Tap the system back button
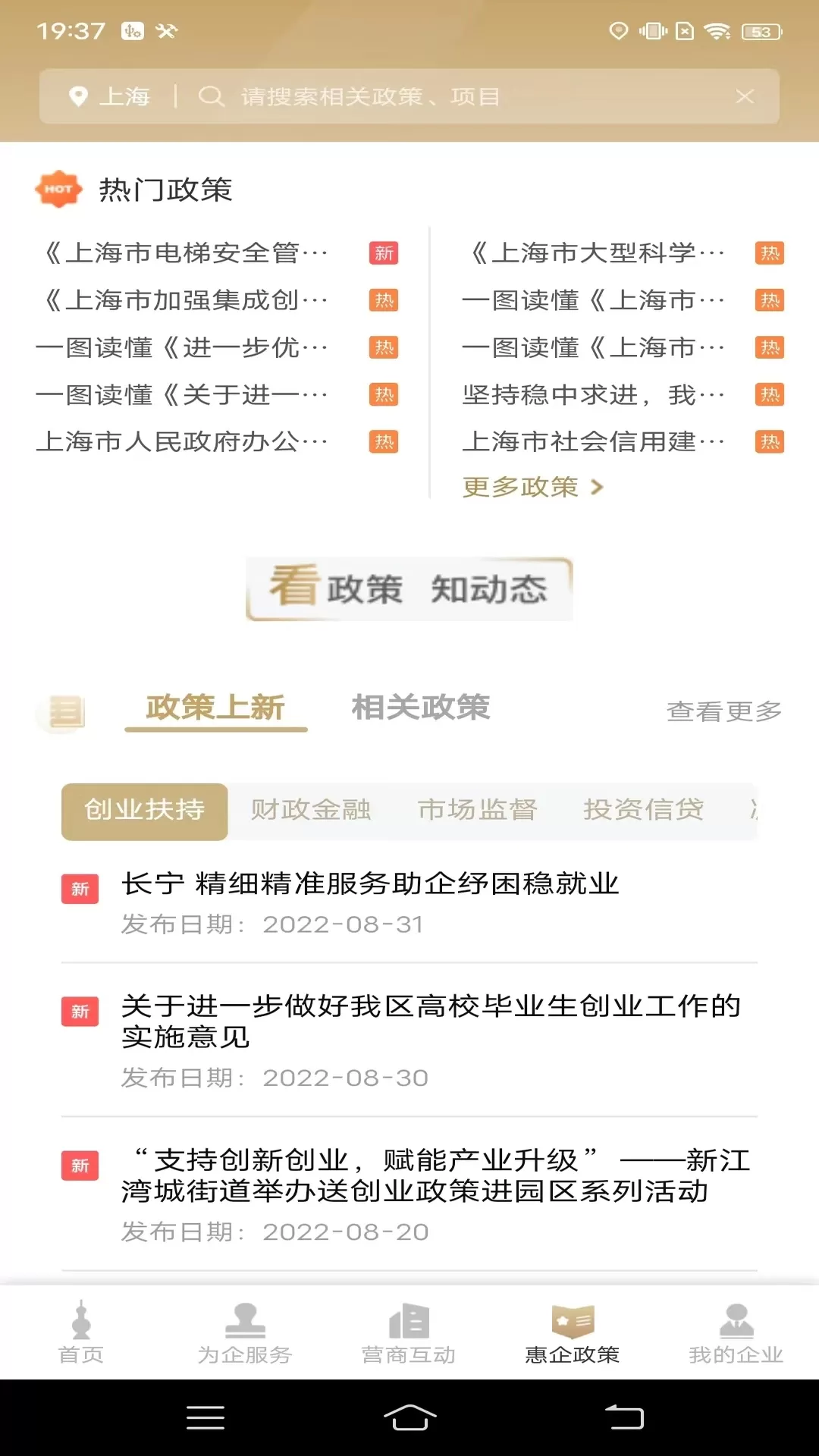Image resolution: width=819 pixels, height=1456 pixels. (623, 1417)
